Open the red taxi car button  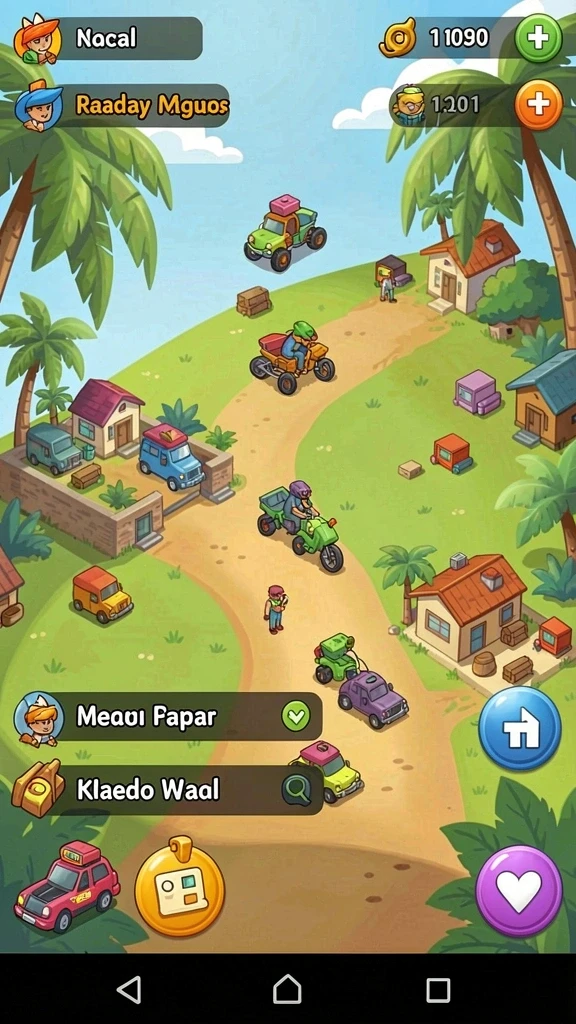pyautogui.click(x=67, y=885)
